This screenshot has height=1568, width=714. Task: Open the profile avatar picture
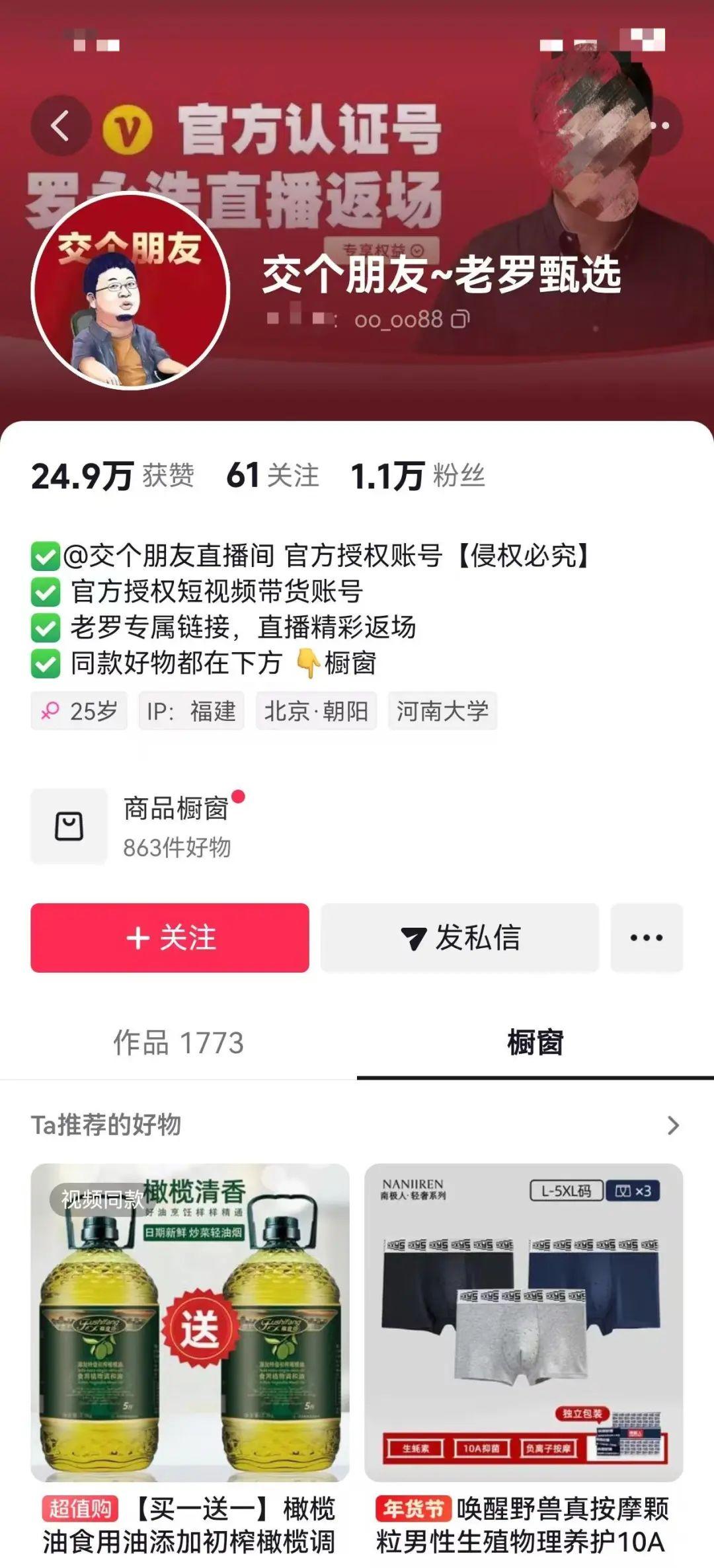[130, 290]
